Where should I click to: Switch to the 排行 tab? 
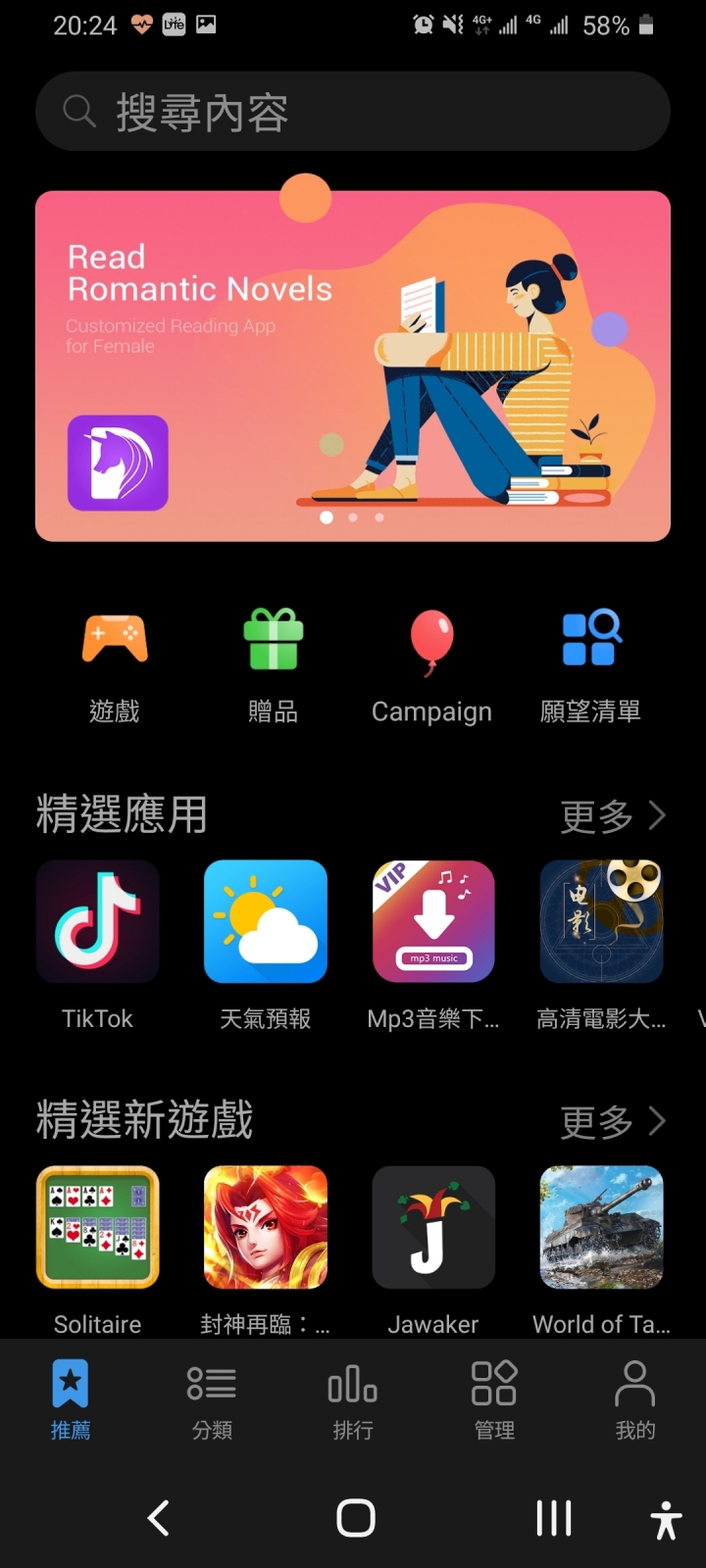click(353, 1399)
